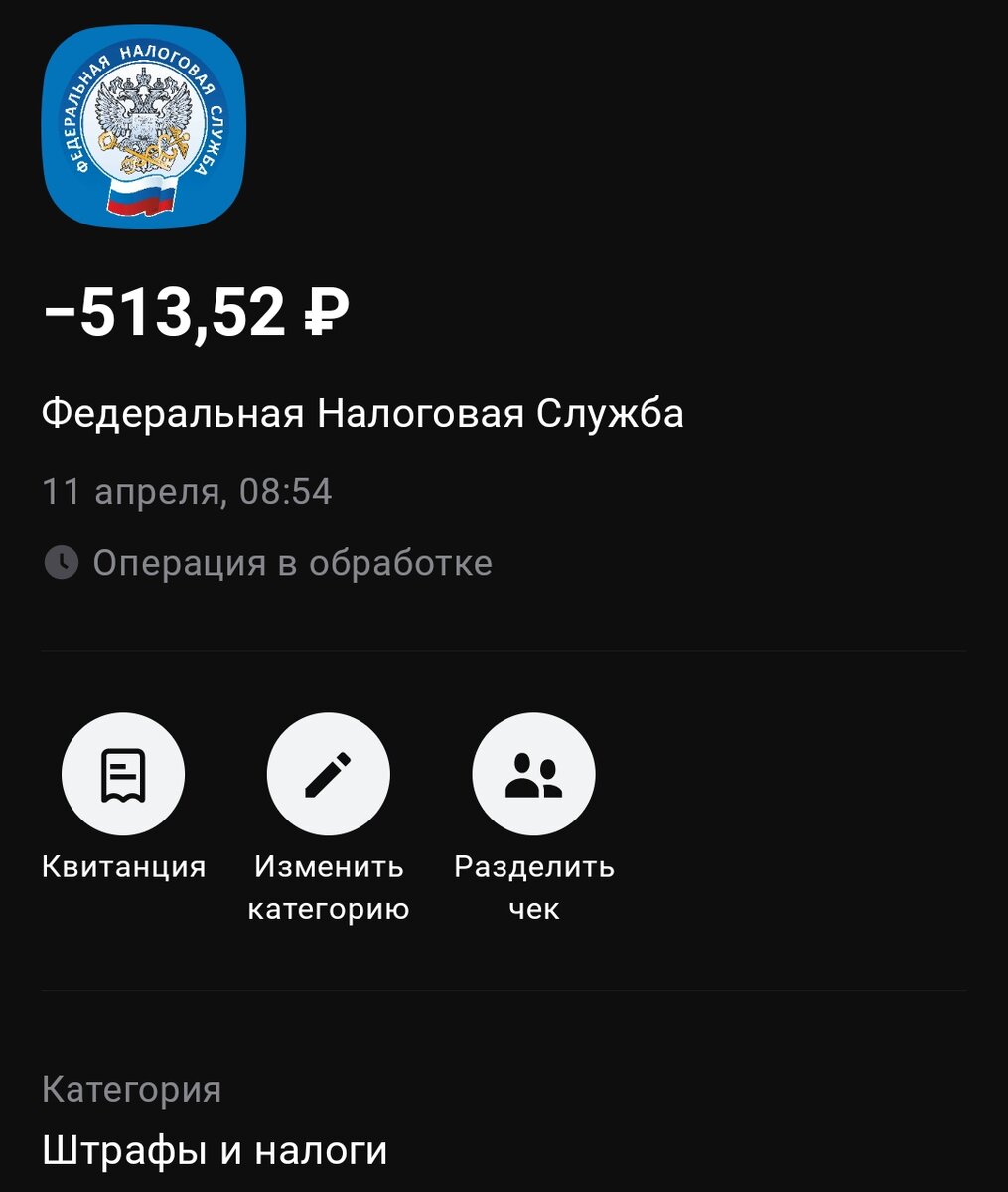Screen dimensions: 1008x1192
Task: Tap Изменить категорию to edit category
Action: click(x=328, y=774)
